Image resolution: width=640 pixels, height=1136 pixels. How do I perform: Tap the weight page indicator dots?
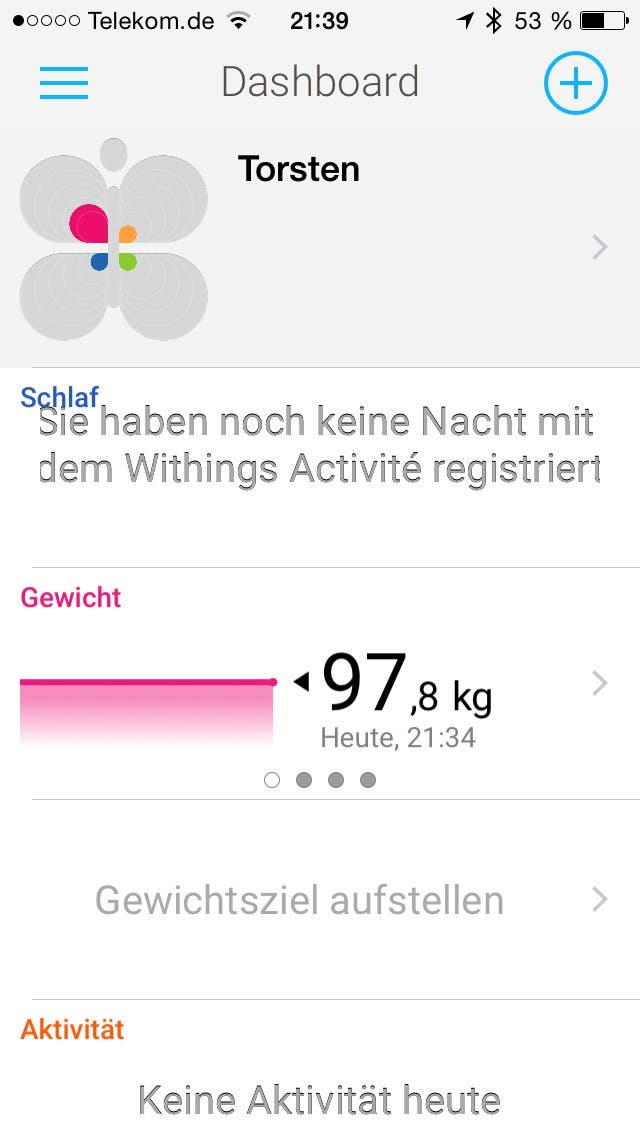(x=320, y=780)
